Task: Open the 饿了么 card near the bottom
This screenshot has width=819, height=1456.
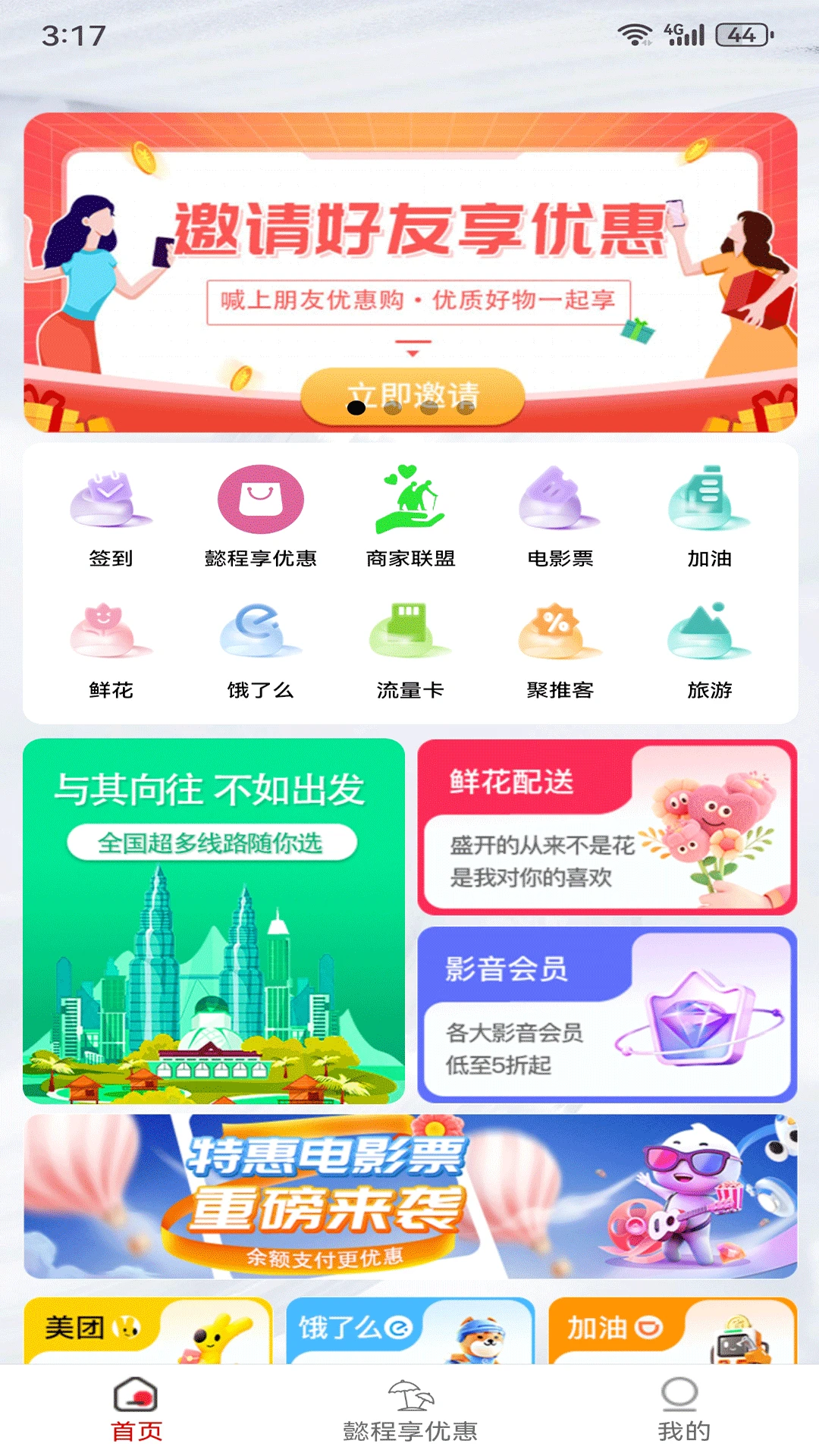Action: click(410, 1330)
